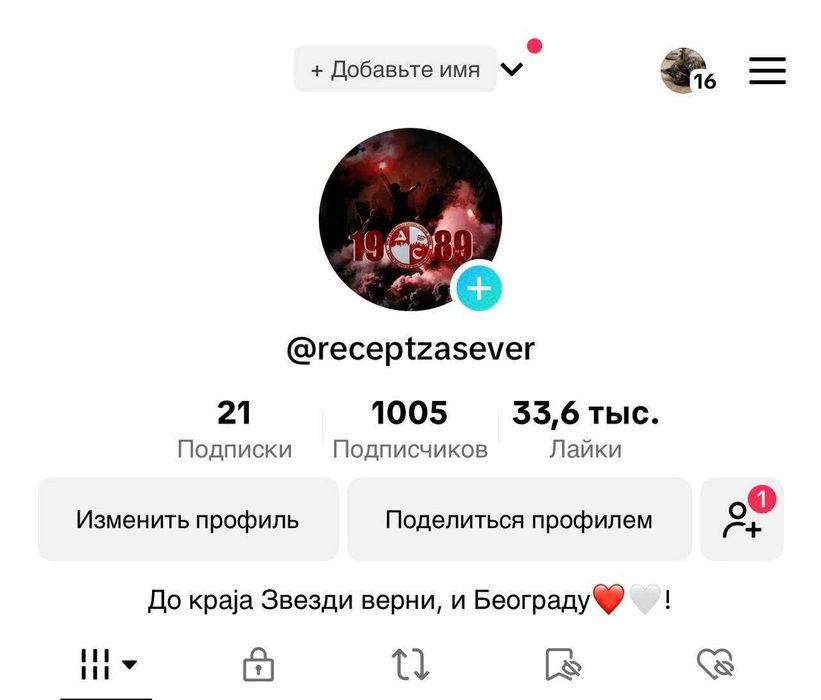The height and width of the screenshot is (700, 821).
Task: Select Поделиться профилем
Action: pyautogui.click(x=519, y=520)
